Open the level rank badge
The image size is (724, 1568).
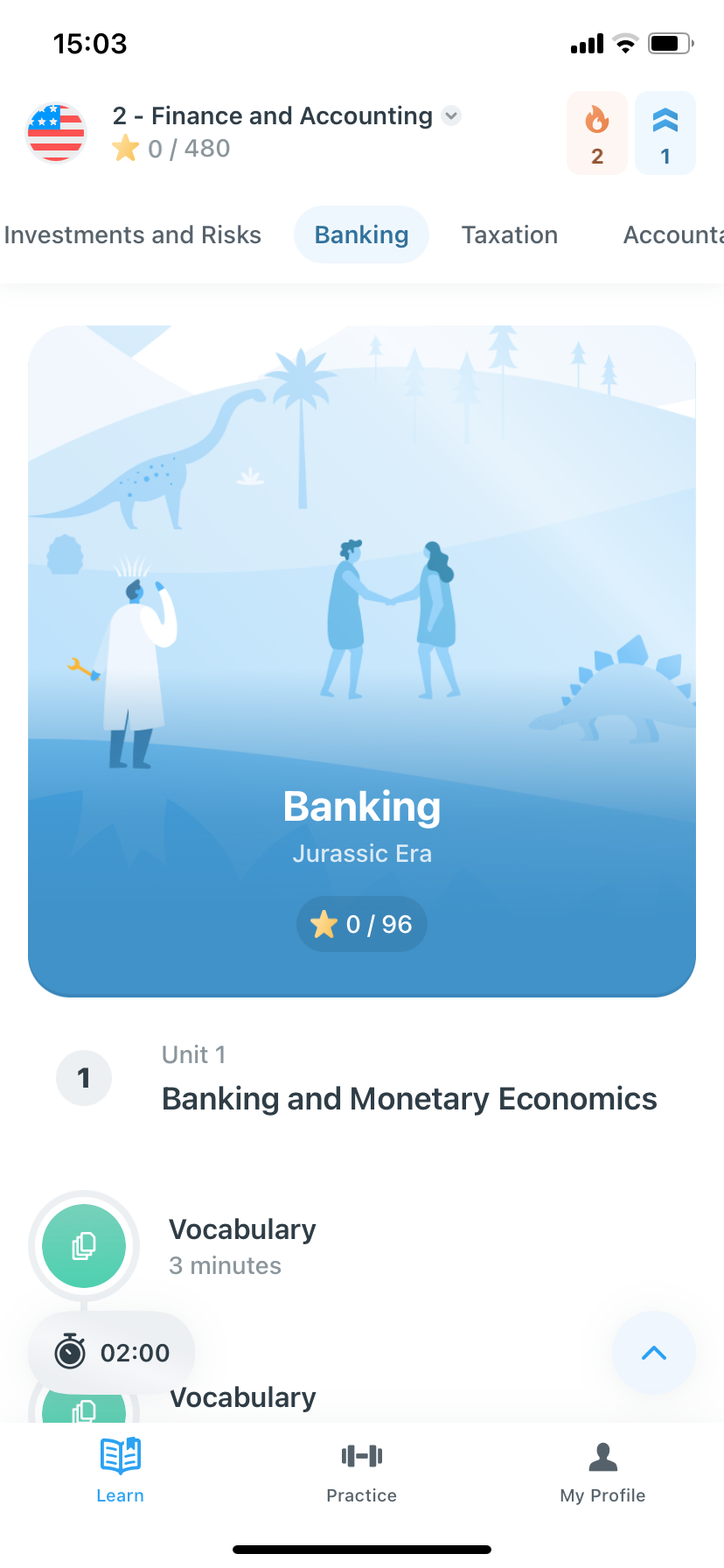pos(665,133)
